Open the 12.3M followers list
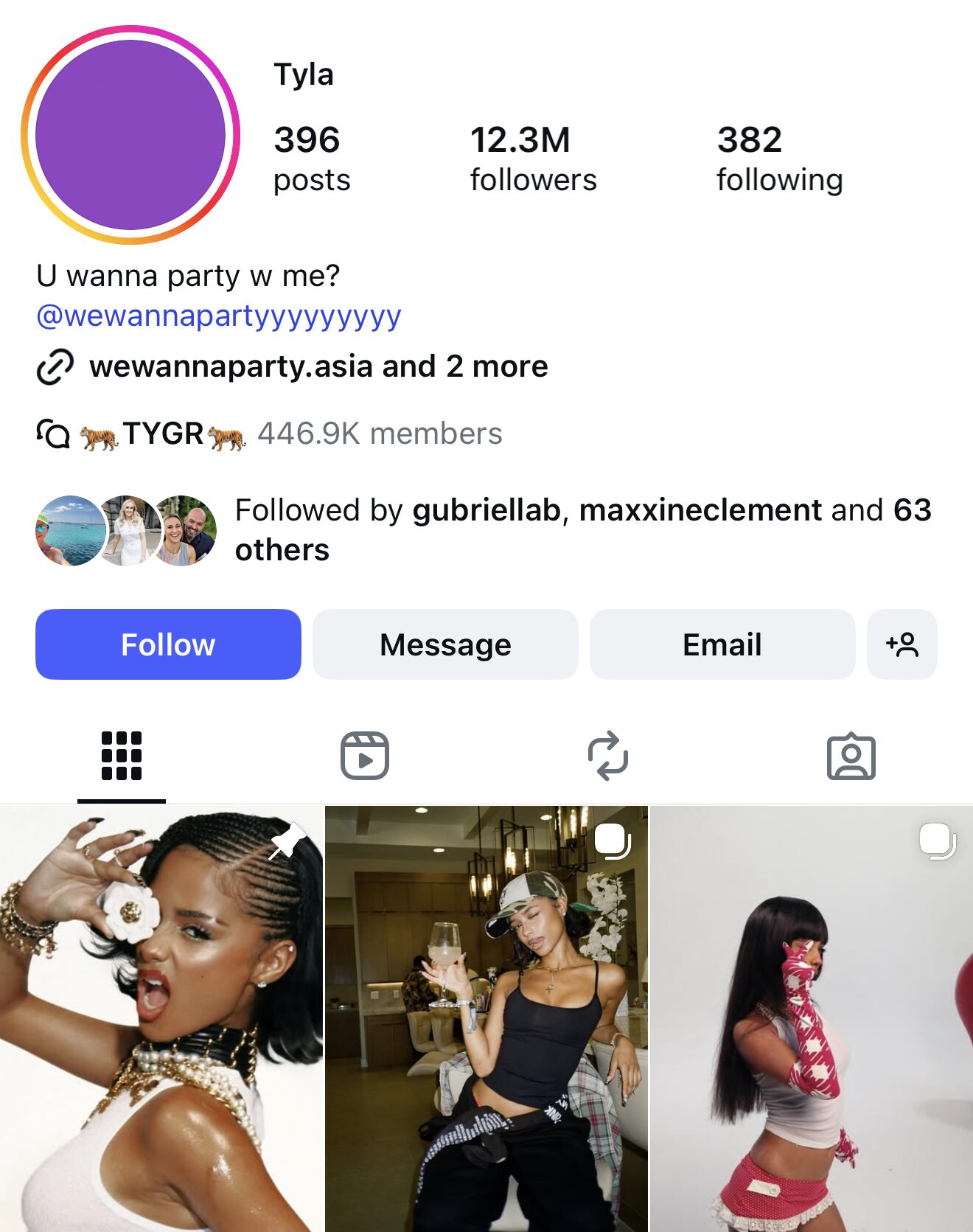The image size is (973, 1232). [533, 159]
